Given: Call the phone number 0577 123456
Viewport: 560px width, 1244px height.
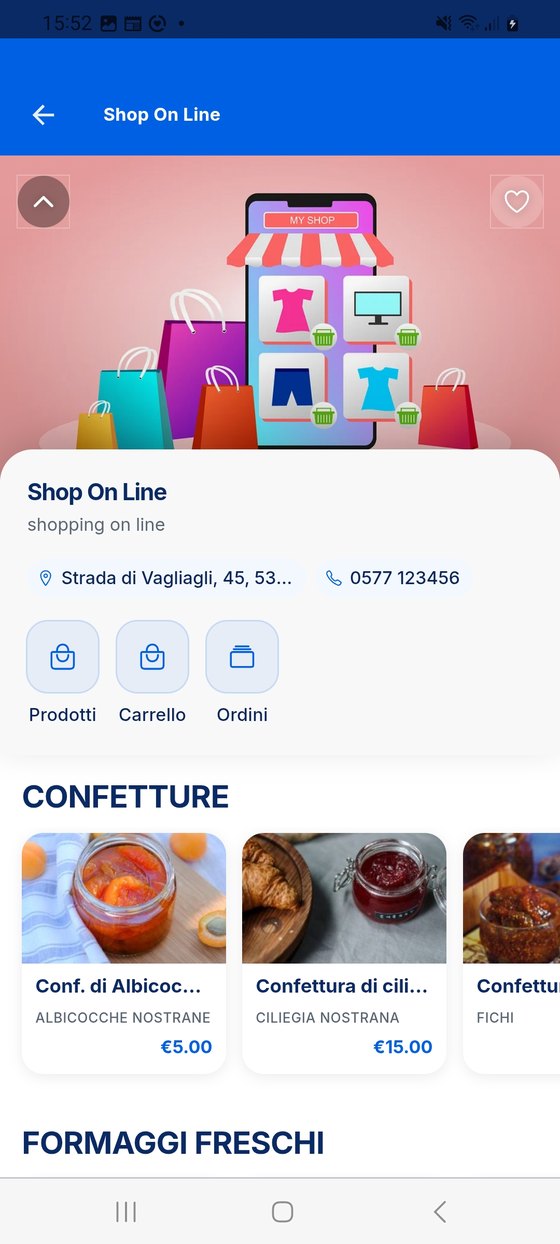Looking at the screenshot, I should [393, 578].
